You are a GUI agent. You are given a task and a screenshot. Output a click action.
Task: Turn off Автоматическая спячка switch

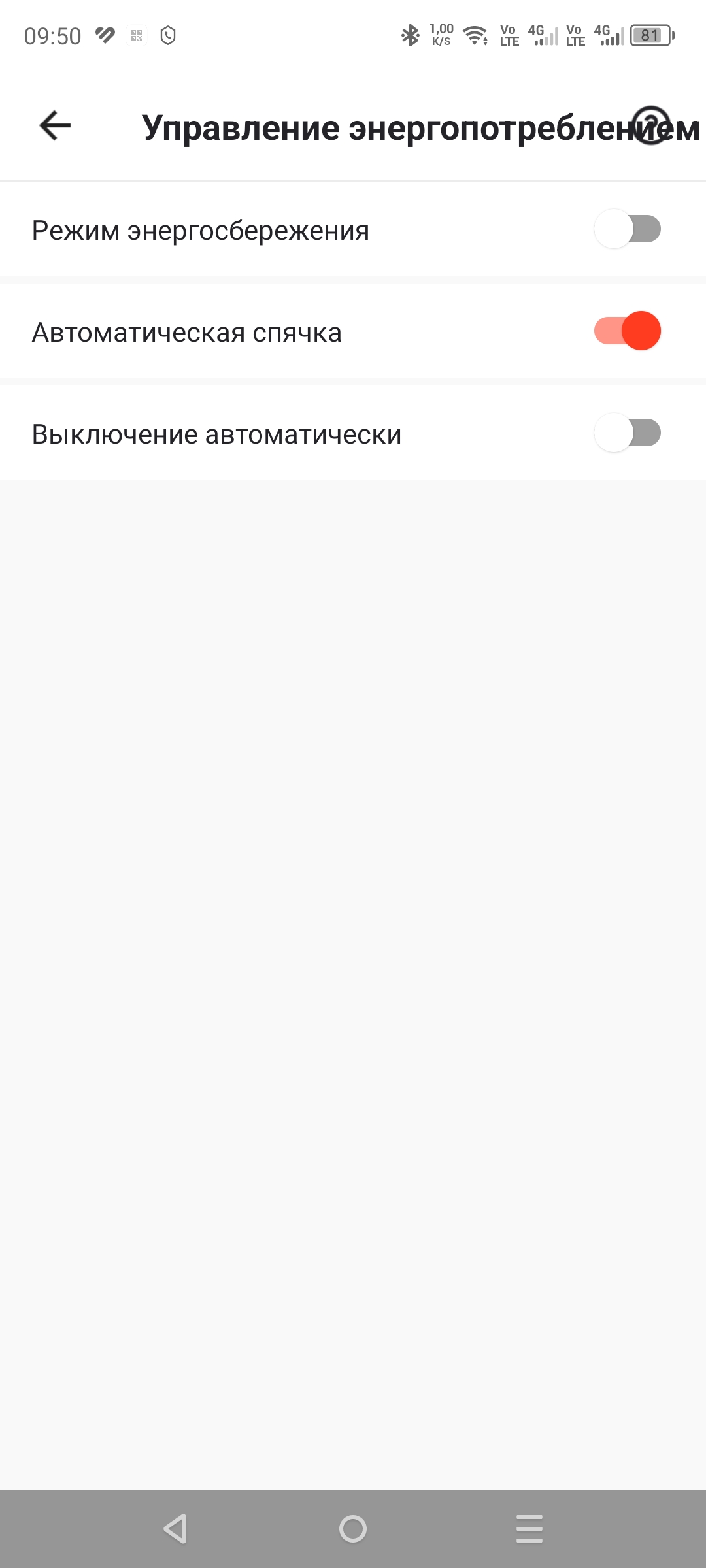tap(627, 331)
